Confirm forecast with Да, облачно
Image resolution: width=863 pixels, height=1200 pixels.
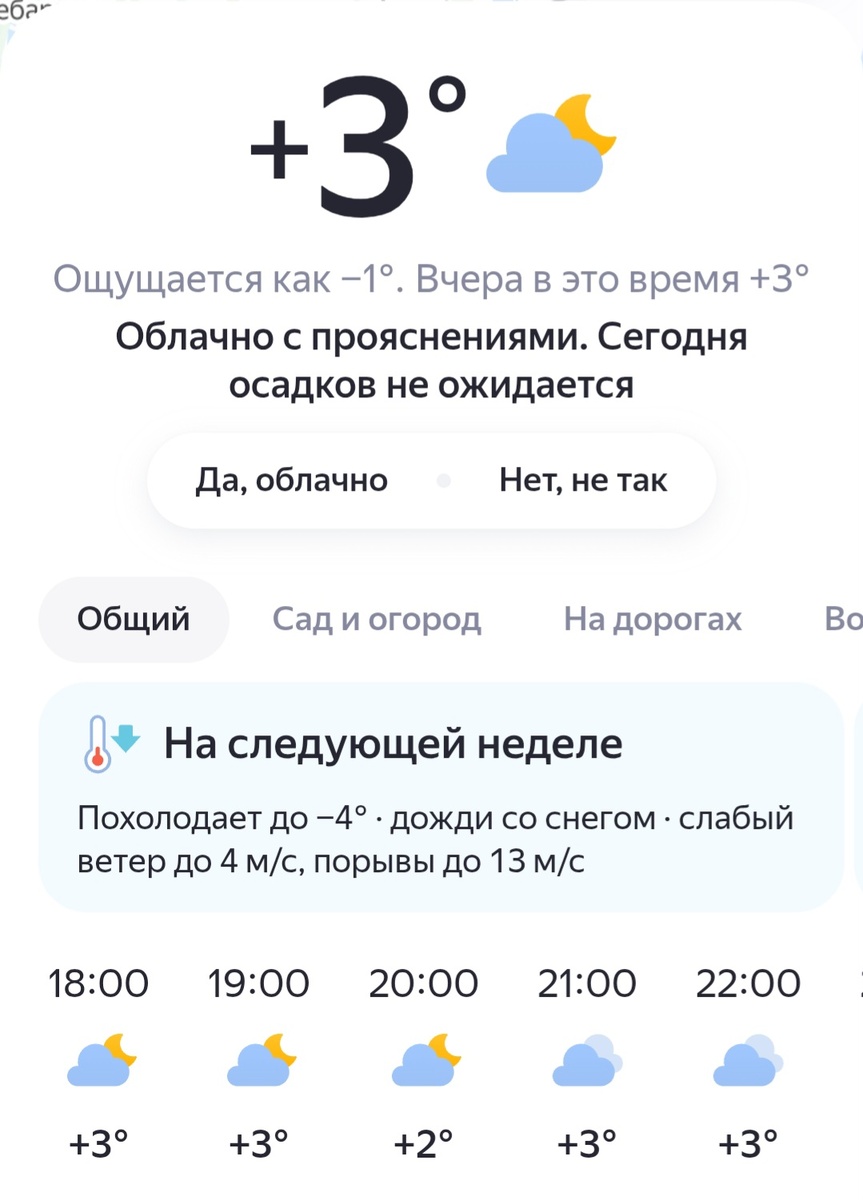point(291,480)
